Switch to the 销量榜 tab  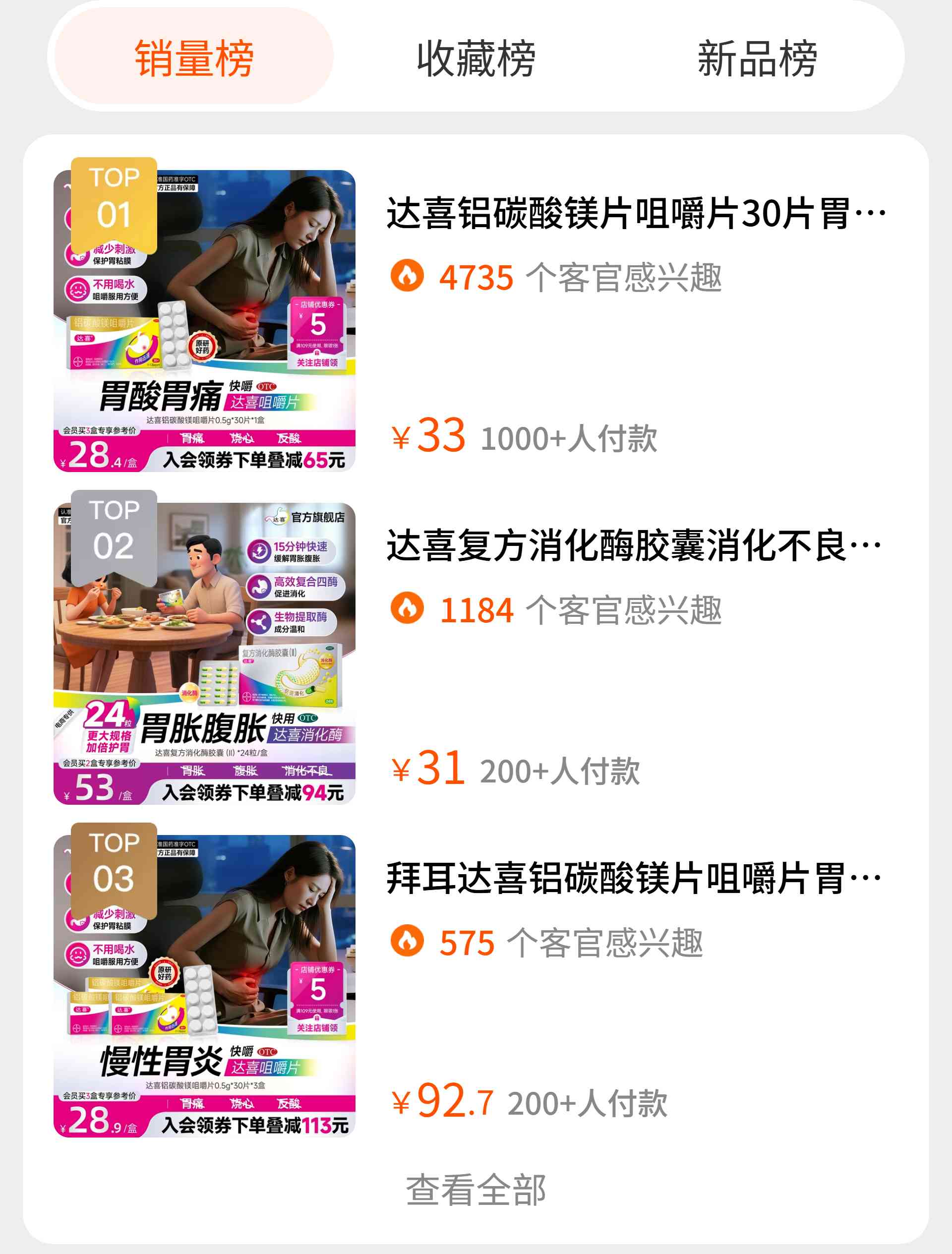point(193,58)
